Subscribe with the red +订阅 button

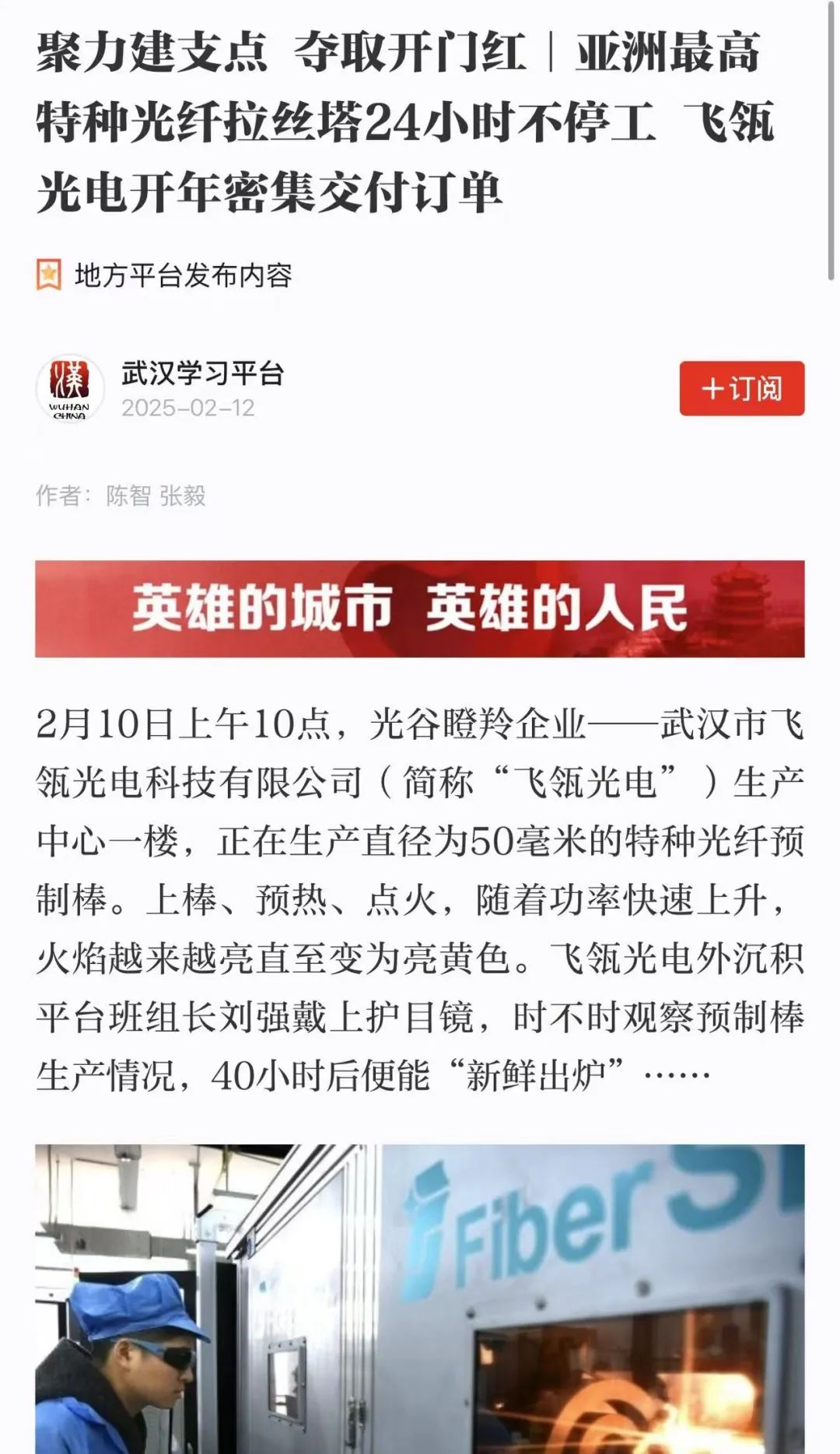[741, 388]
